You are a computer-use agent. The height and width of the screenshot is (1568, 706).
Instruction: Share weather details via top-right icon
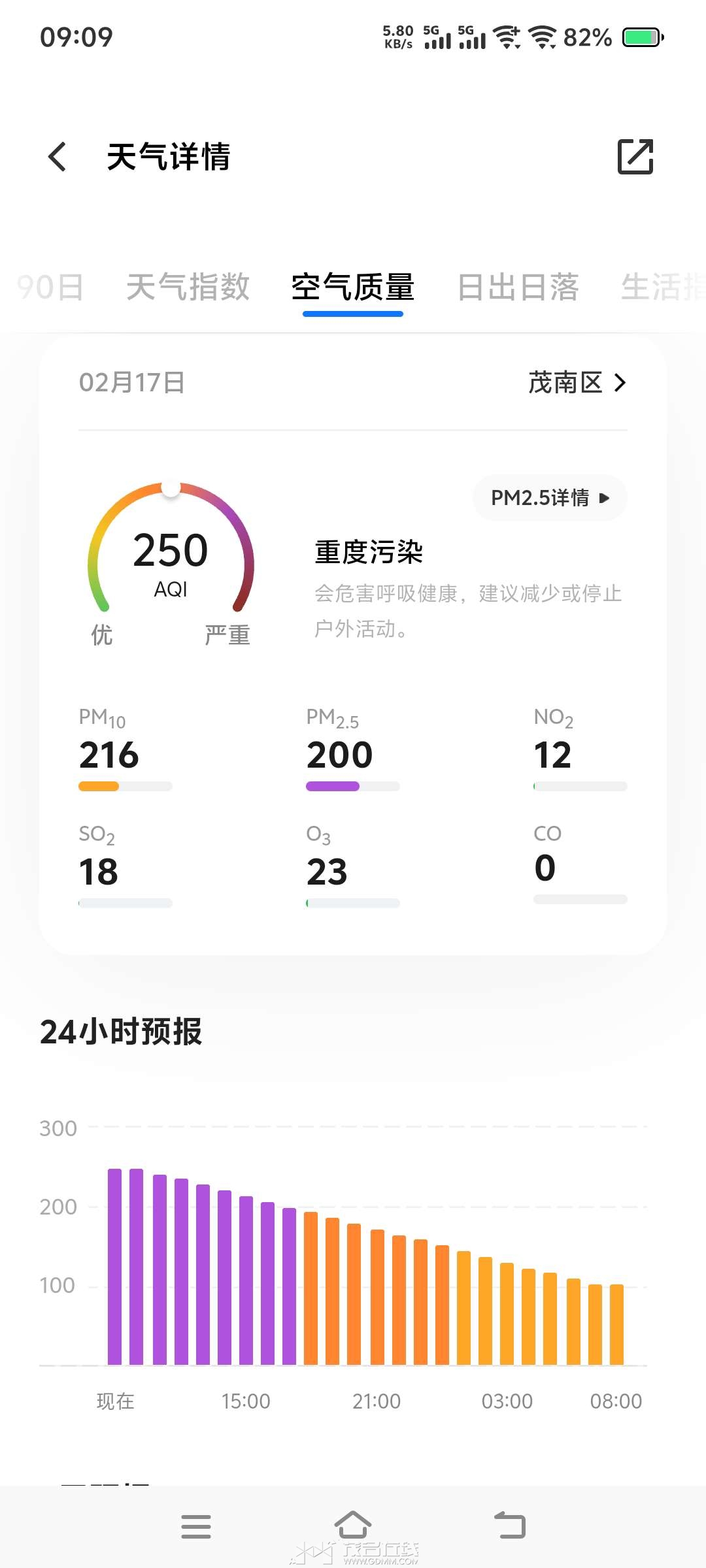635,157
